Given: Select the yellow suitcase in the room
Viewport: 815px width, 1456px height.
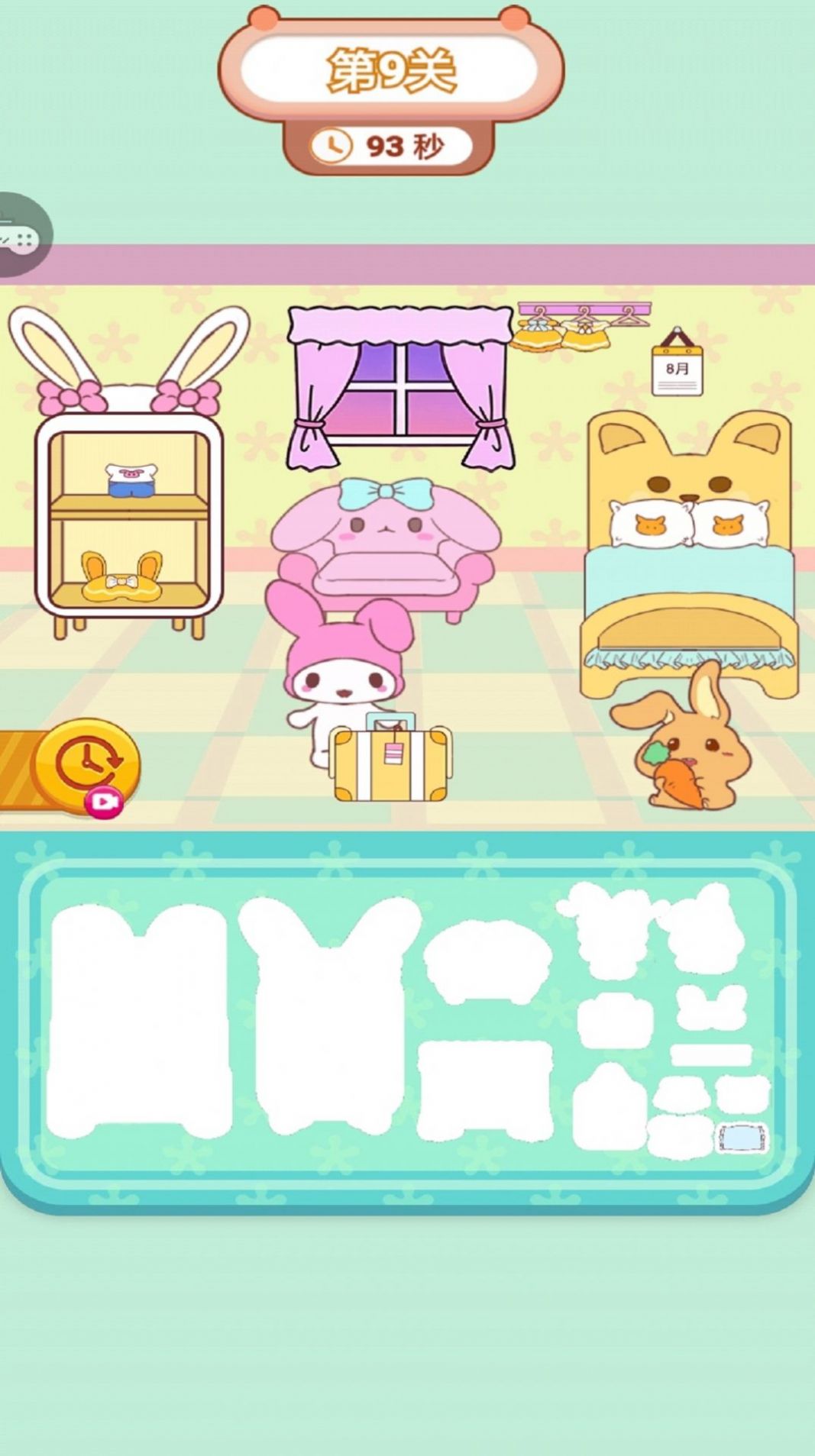Looking at the screenshot, I should coord(391,762).
